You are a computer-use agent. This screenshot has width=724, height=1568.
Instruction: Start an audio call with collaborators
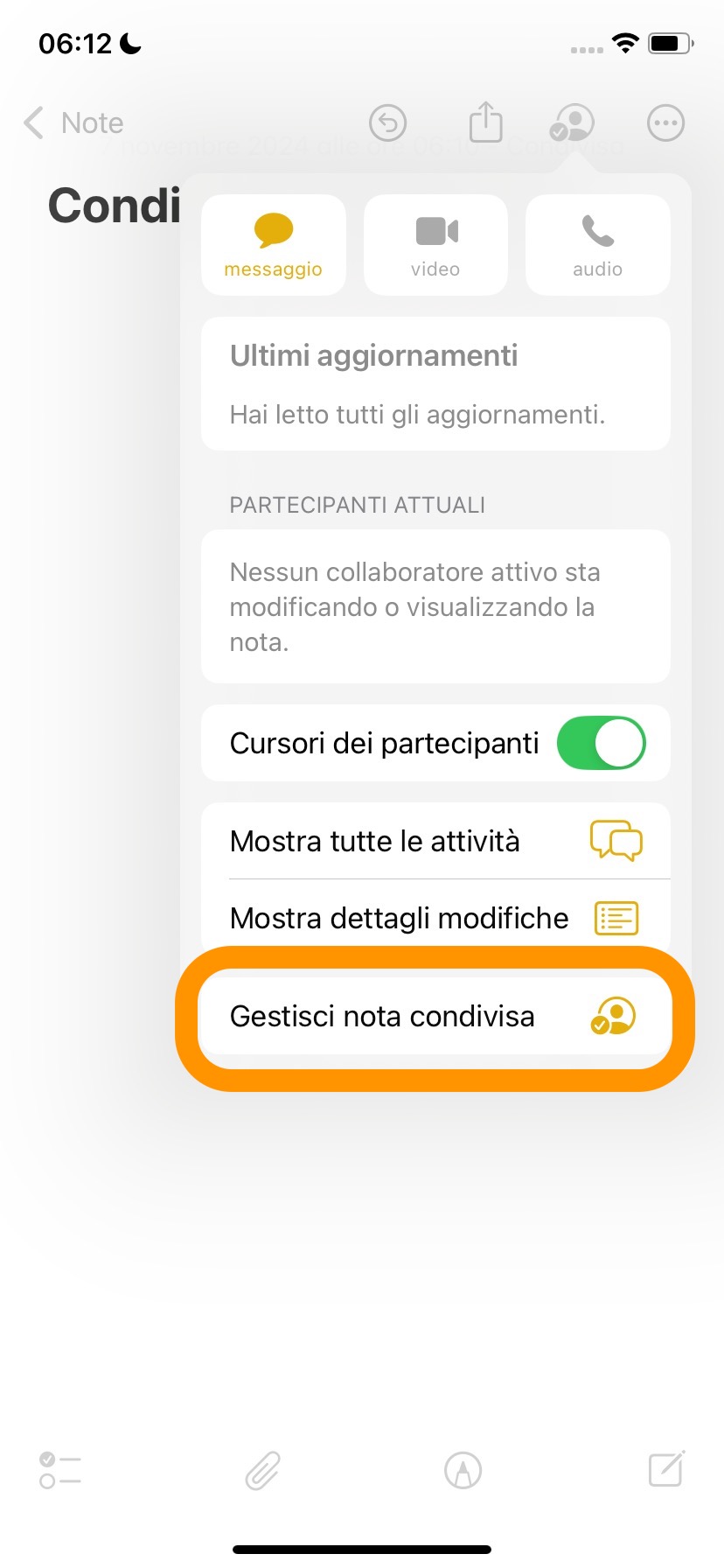597,244
